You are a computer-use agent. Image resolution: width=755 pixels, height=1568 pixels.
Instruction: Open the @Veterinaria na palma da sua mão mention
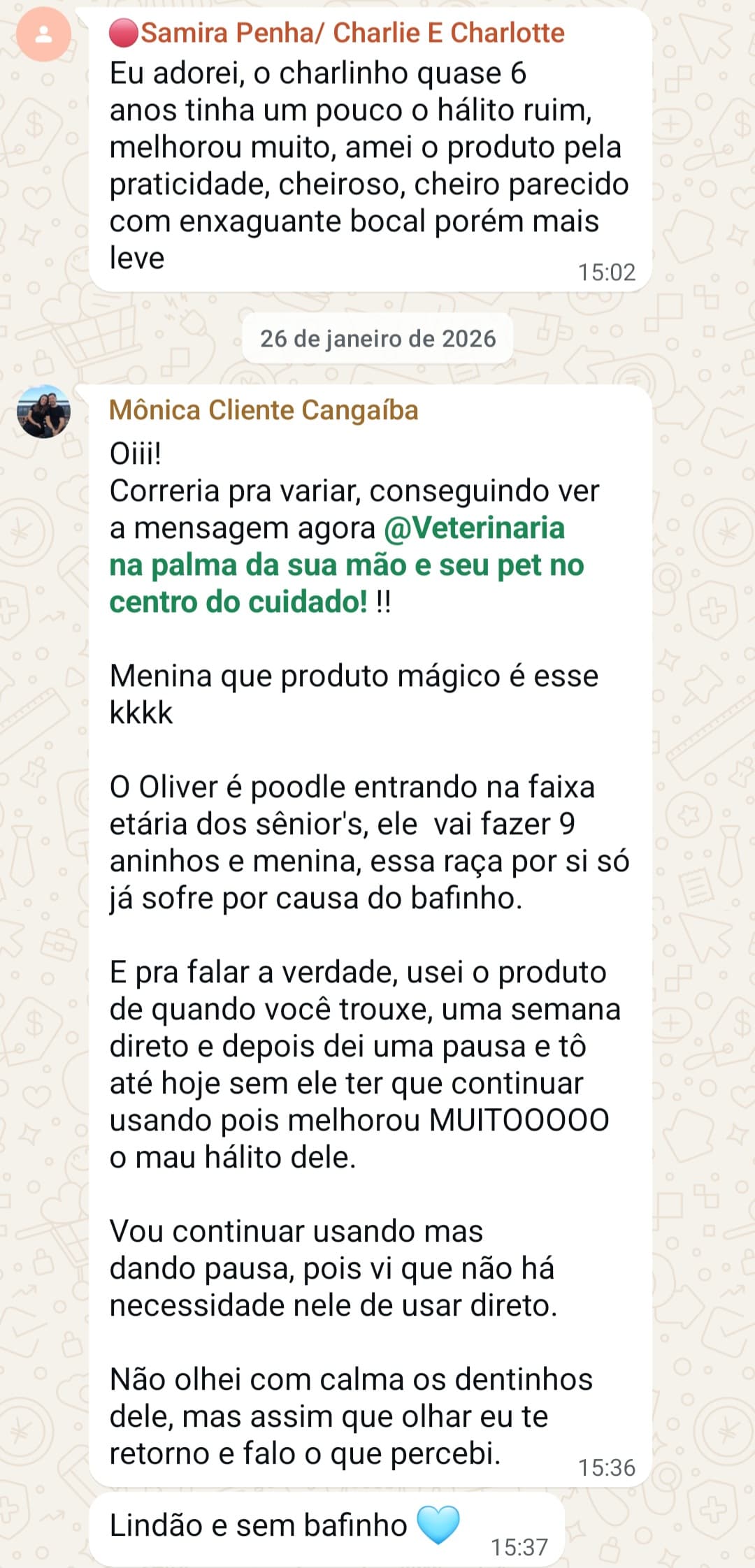(346, 565)
